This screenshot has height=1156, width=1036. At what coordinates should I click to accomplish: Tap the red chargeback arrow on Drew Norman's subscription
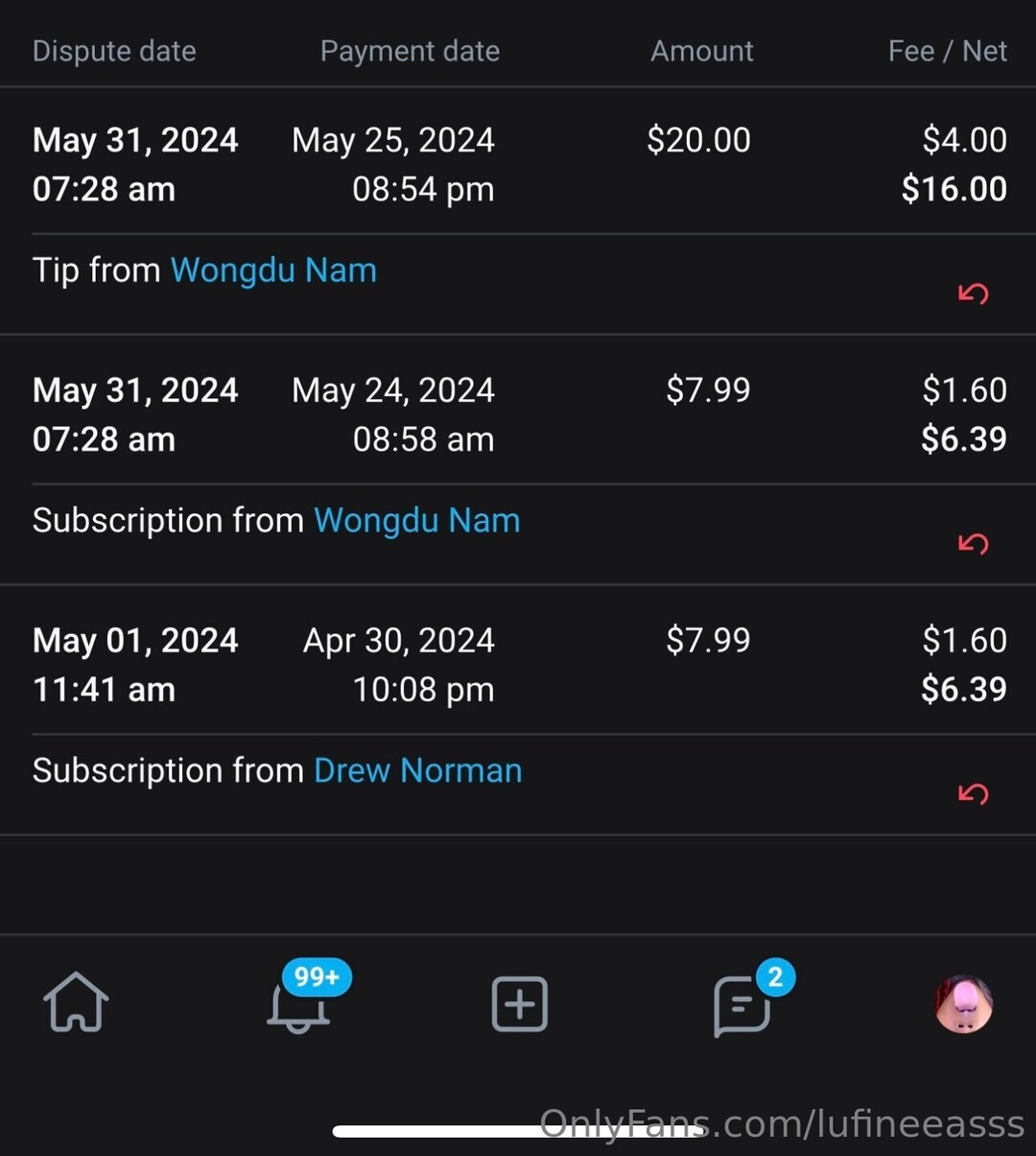973,793
